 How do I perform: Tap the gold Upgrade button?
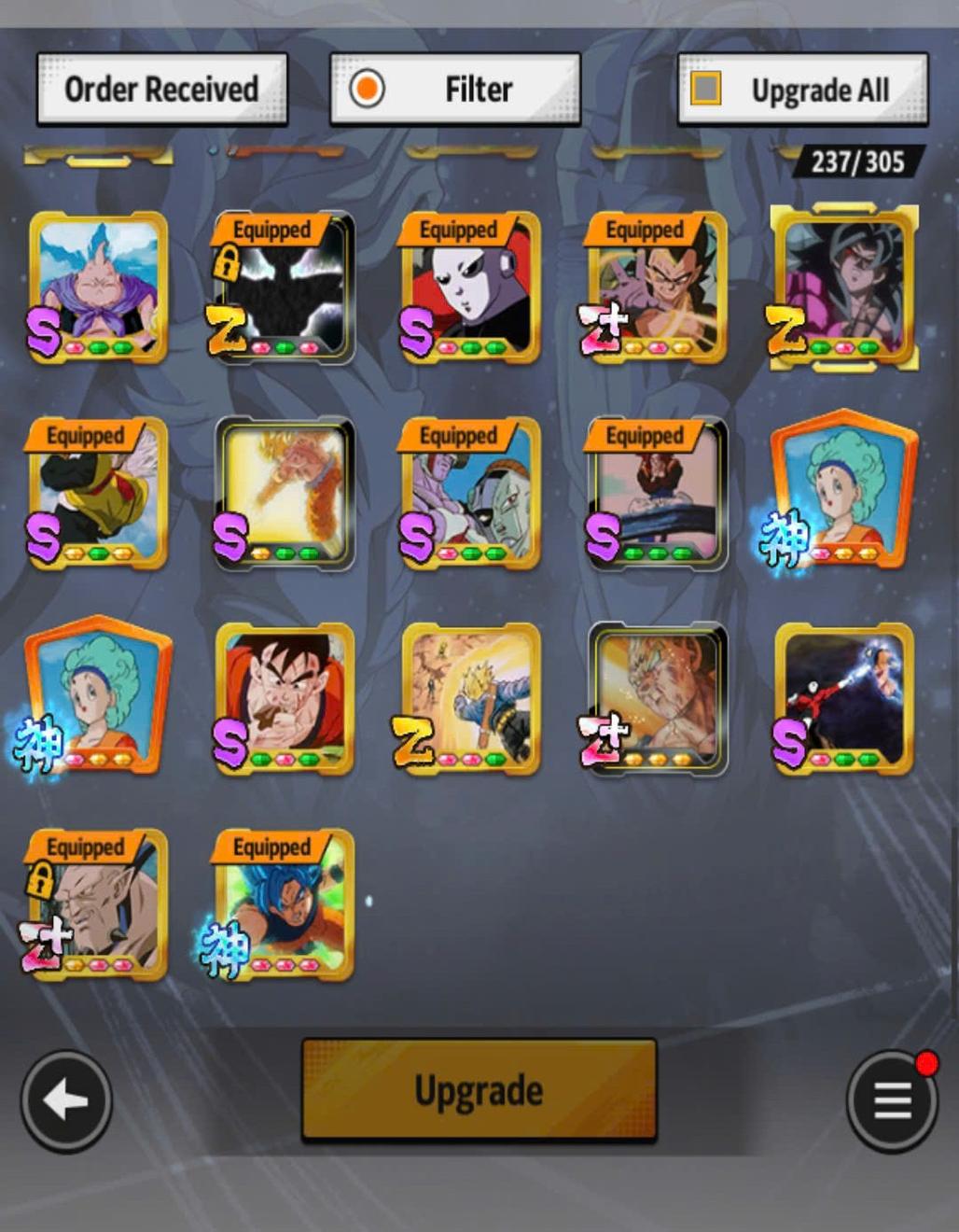(479, 1090)
